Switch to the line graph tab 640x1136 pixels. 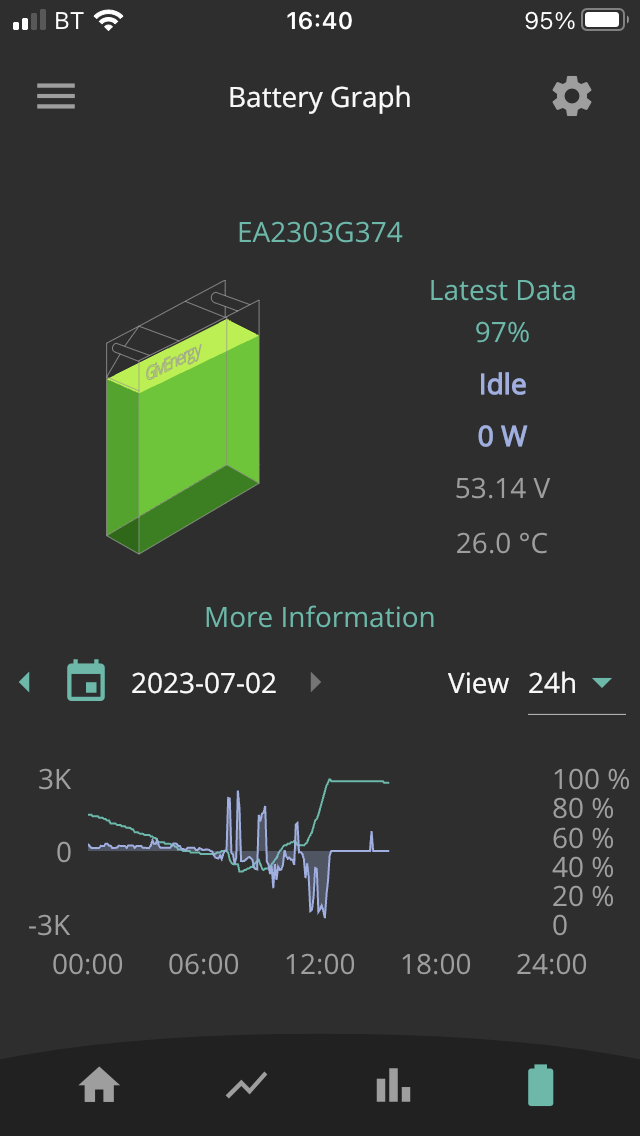coord(246,1086)
